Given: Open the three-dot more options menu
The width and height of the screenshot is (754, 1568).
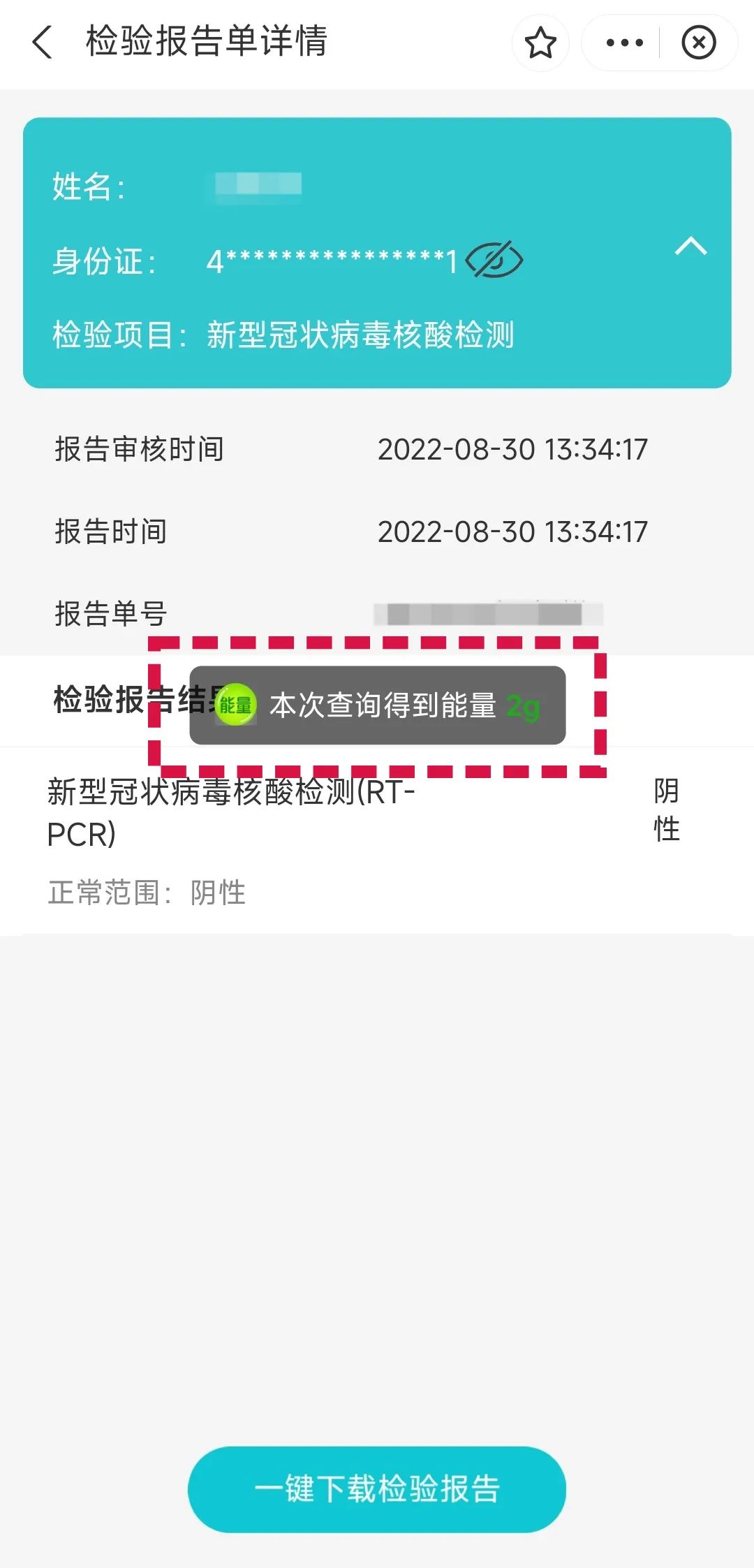Looking at the screenshot, I should click(x=624, y=43).
